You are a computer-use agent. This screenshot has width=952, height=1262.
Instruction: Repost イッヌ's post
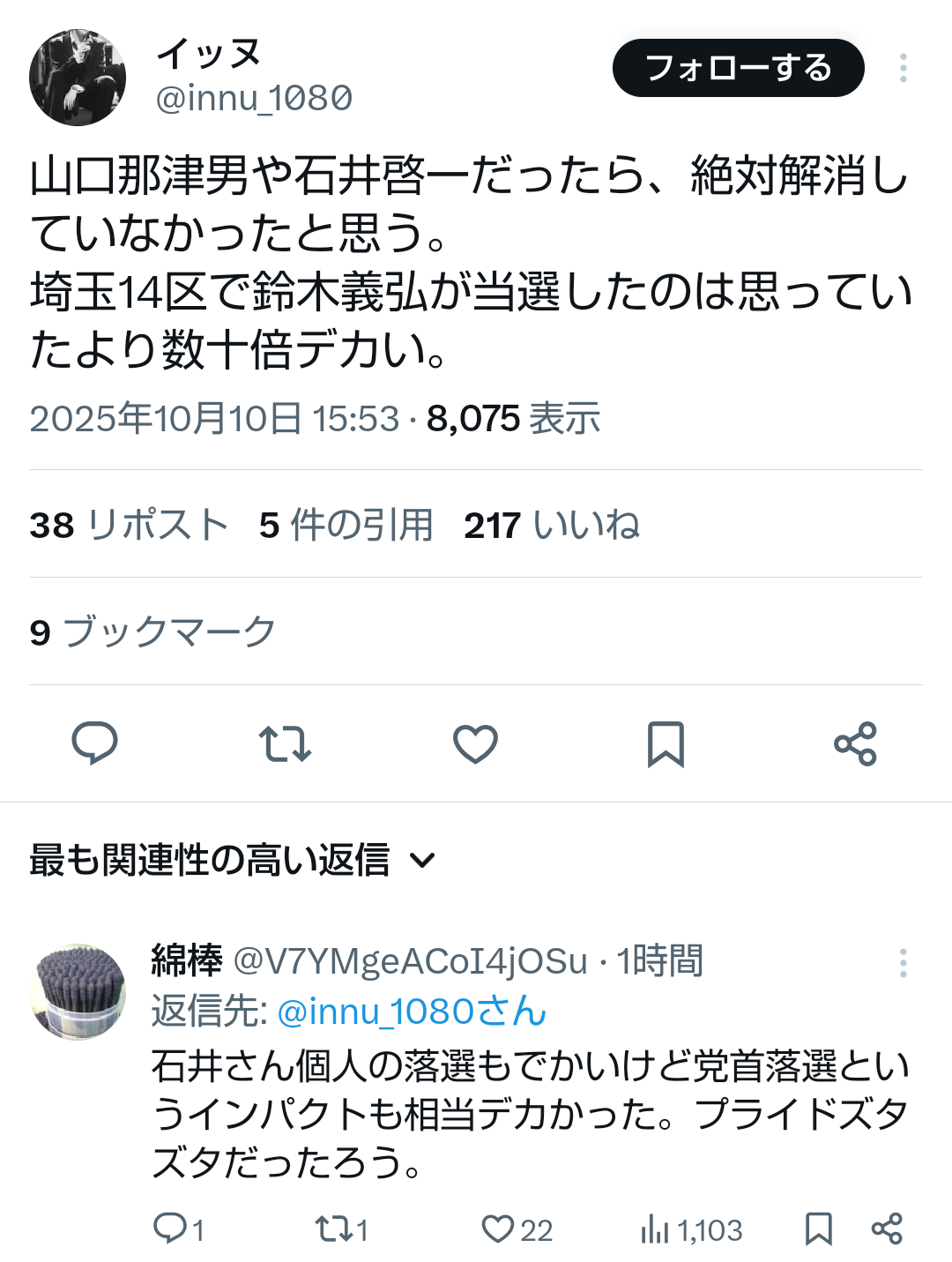(285, 743)
